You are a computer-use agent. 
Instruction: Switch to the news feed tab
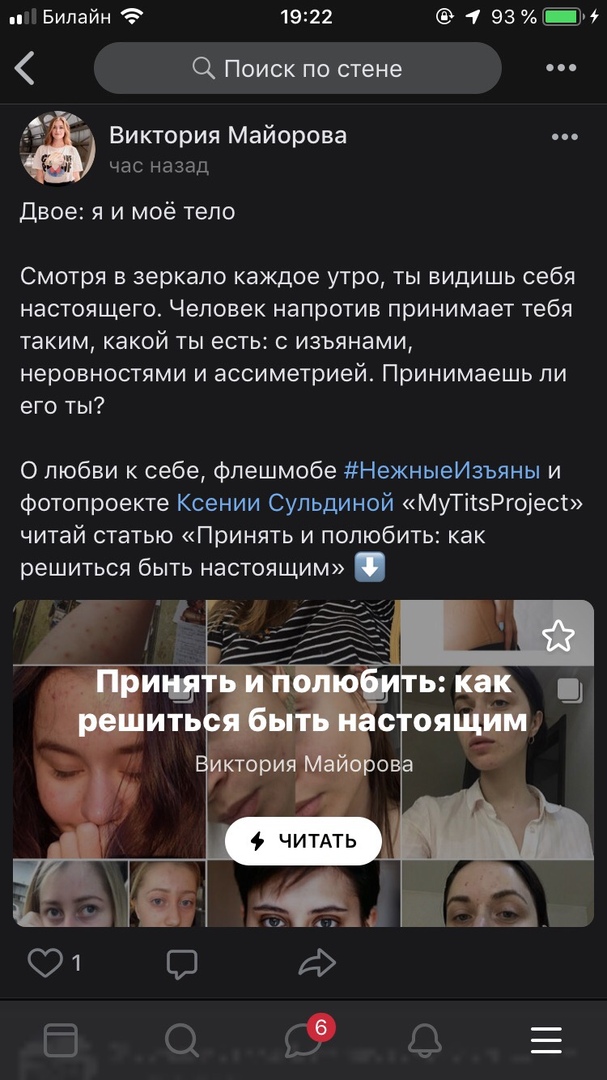[x=61, y=1039]
